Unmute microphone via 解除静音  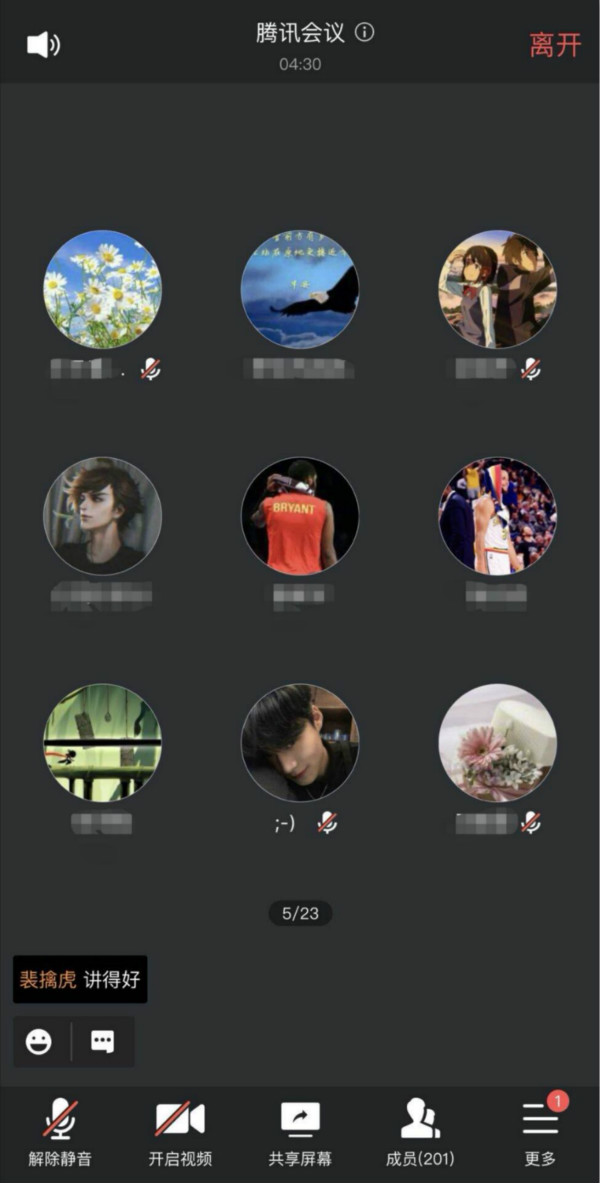60,1133
